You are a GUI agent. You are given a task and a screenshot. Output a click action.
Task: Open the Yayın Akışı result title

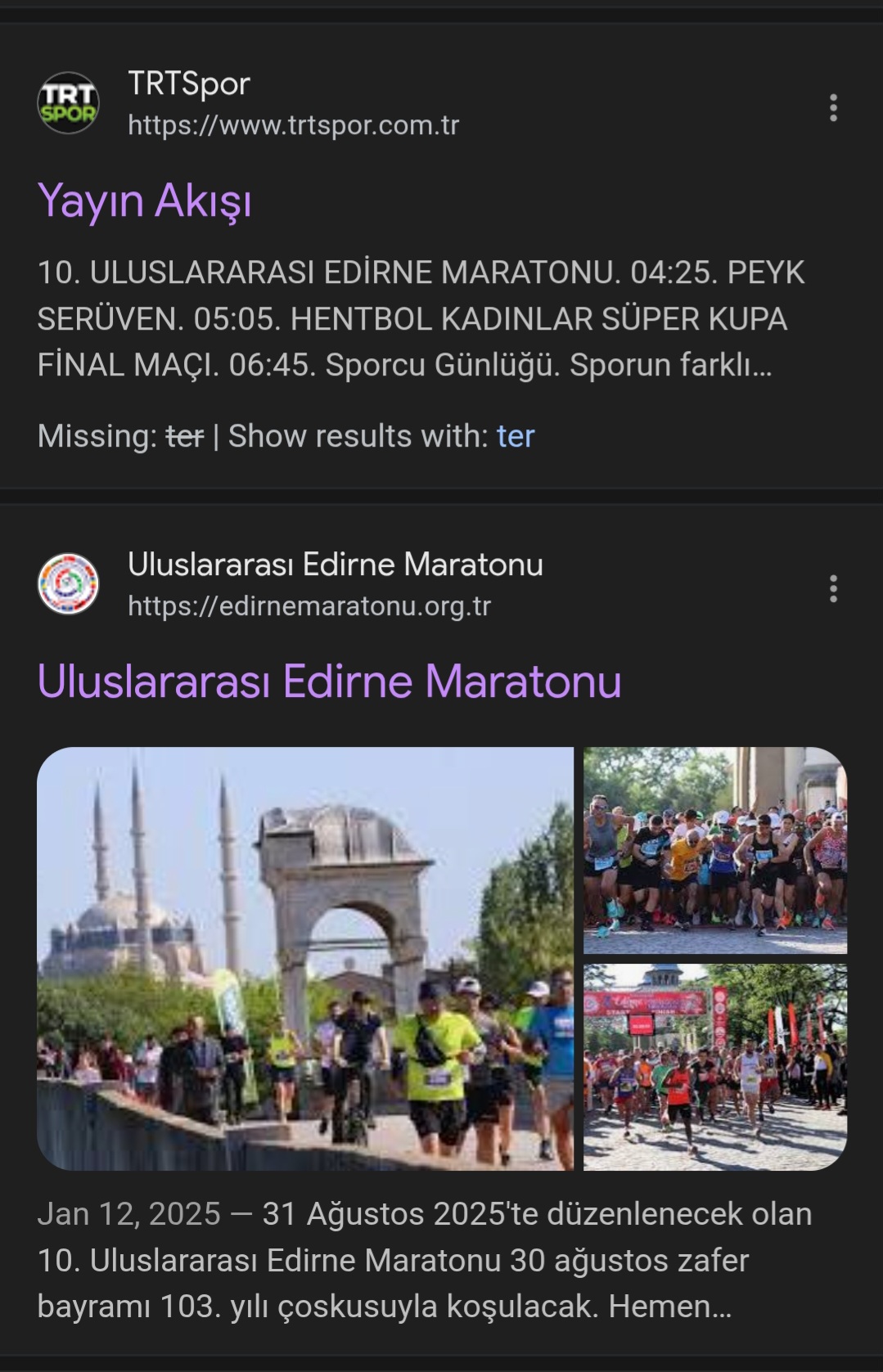point(145,200)
